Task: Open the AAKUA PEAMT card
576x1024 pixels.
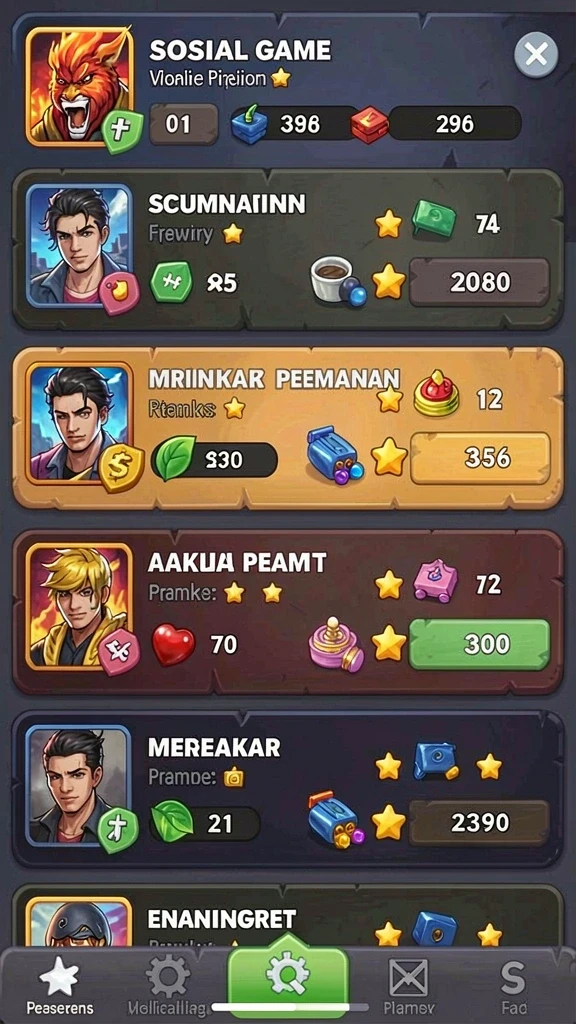Action: [288, 611]
